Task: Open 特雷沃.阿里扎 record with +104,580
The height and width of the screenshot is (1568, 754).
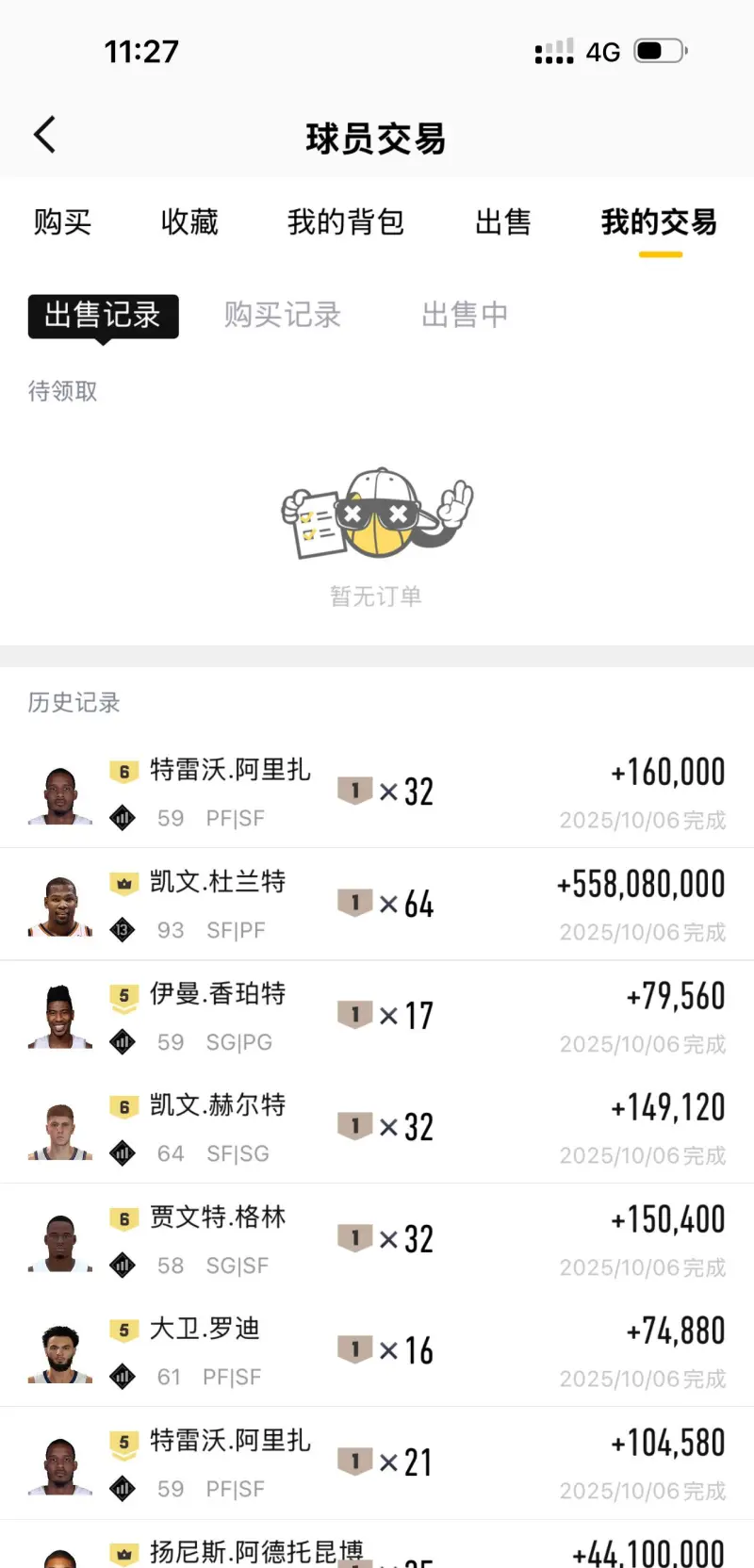Action: coord(377,1462)
